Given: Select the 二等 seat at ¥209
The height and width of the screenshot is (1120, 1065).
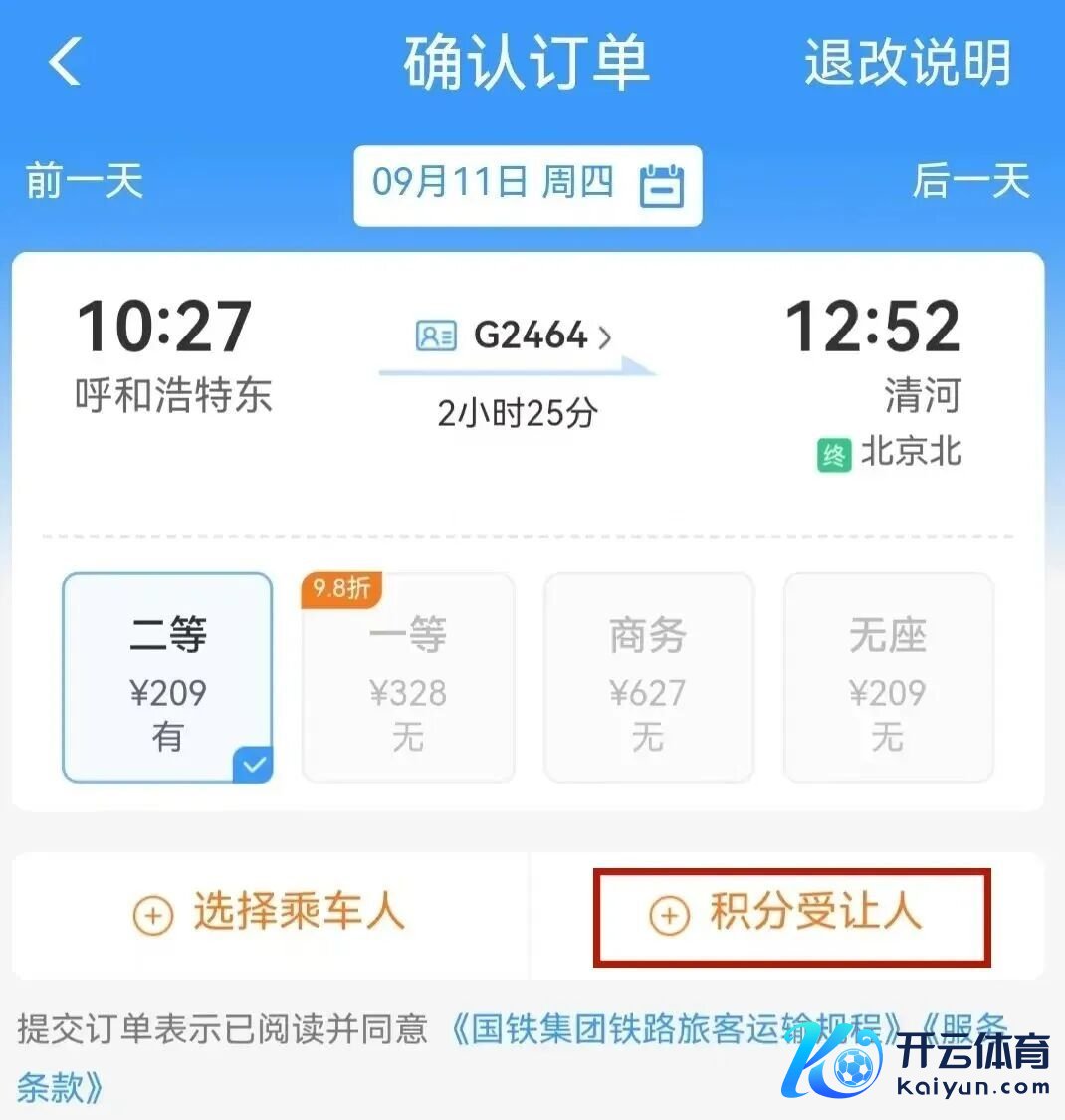Looking at the screenshot, I should tap(167, 678).
